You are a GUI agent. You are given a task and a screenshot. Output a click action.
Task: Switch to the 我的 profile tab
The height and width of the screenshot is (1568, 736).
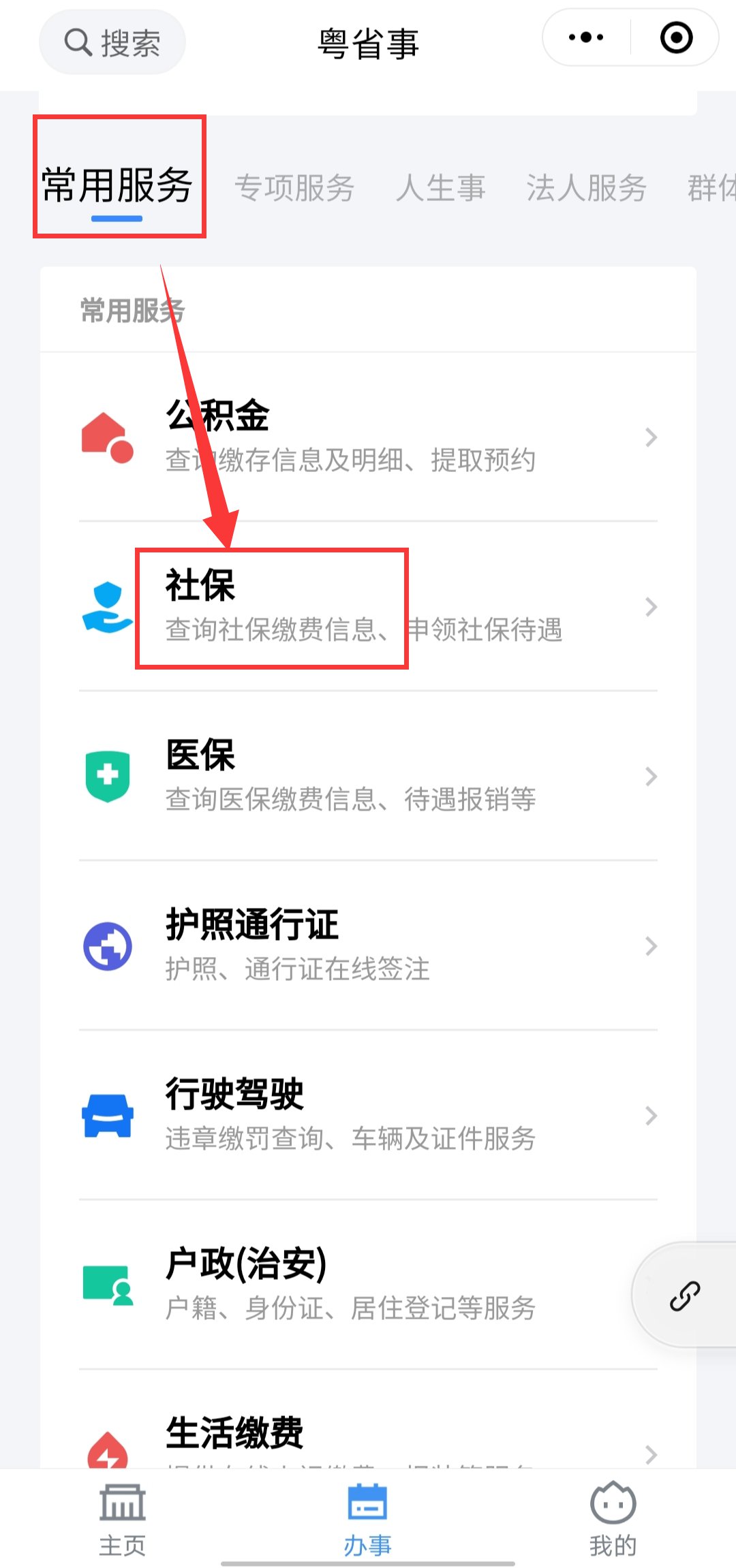tap(613, 1515)
